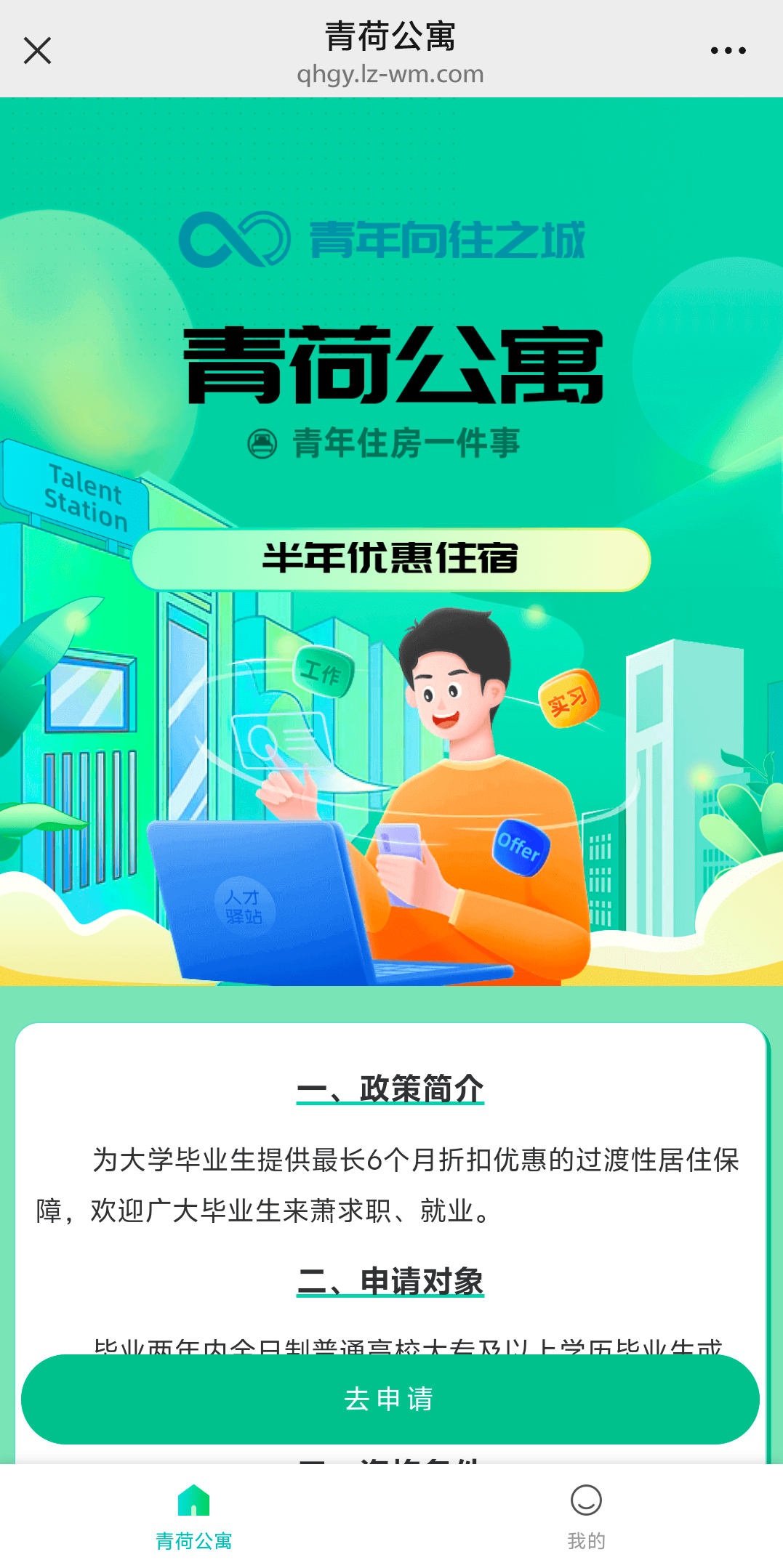Viewport: 783px width, 1568px height.
Task: Open the three-dot overflow menu
Action: pyautogui.click(x=728, y=51)
